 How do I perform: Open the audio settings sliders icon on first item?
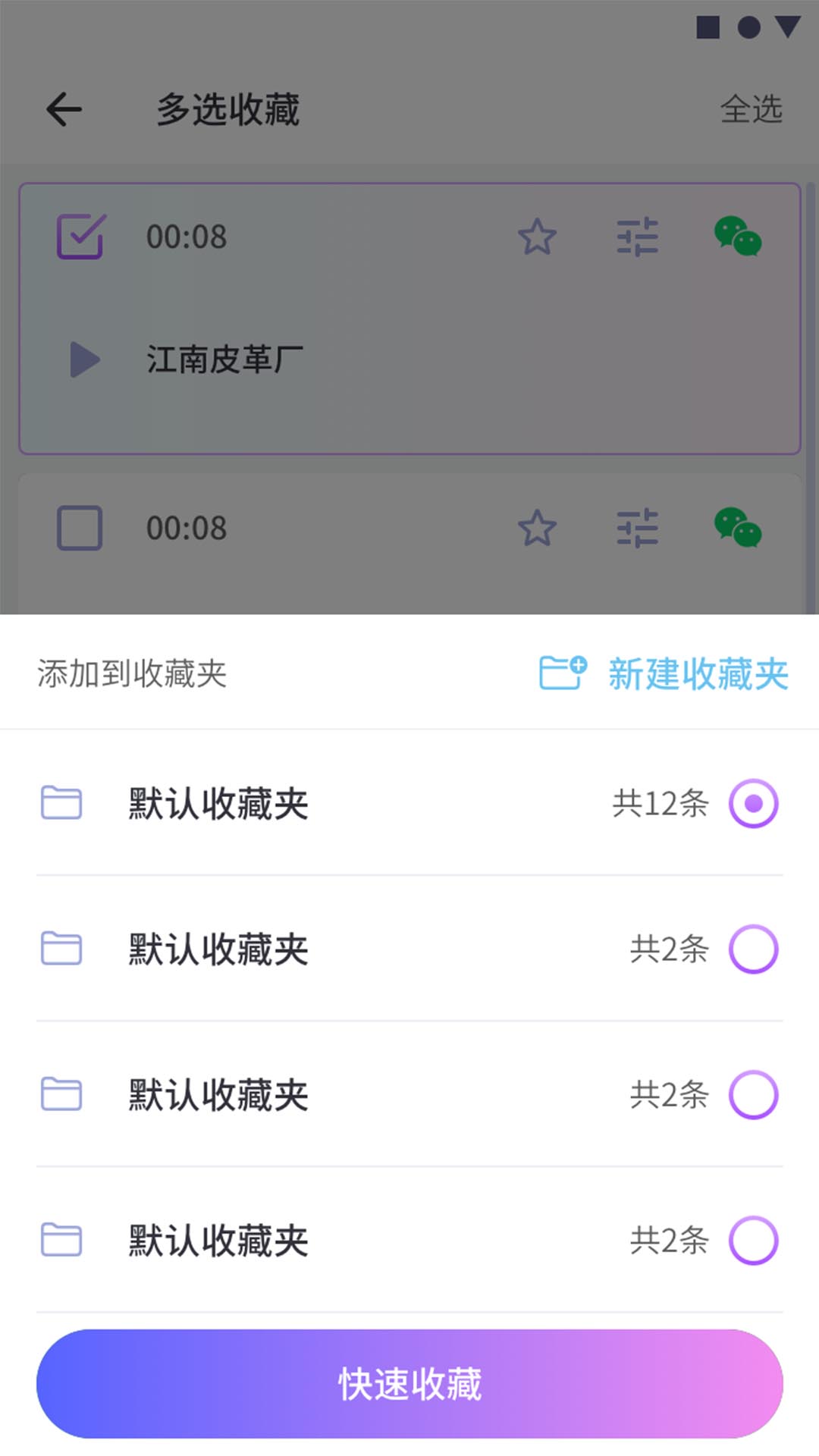tap(637, 237)
